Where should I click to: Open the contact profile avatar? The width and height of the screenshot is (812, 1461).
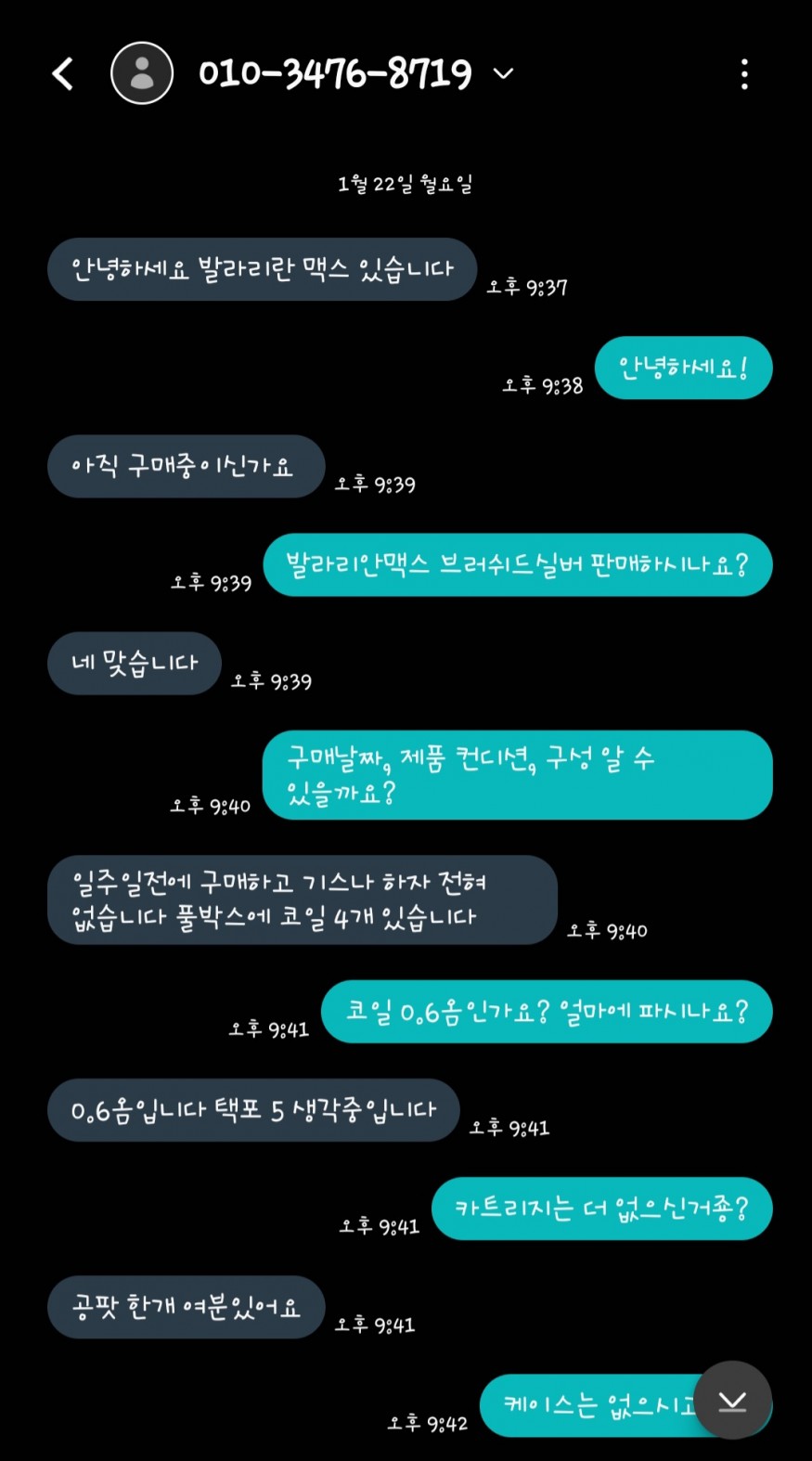coord(142,73)
